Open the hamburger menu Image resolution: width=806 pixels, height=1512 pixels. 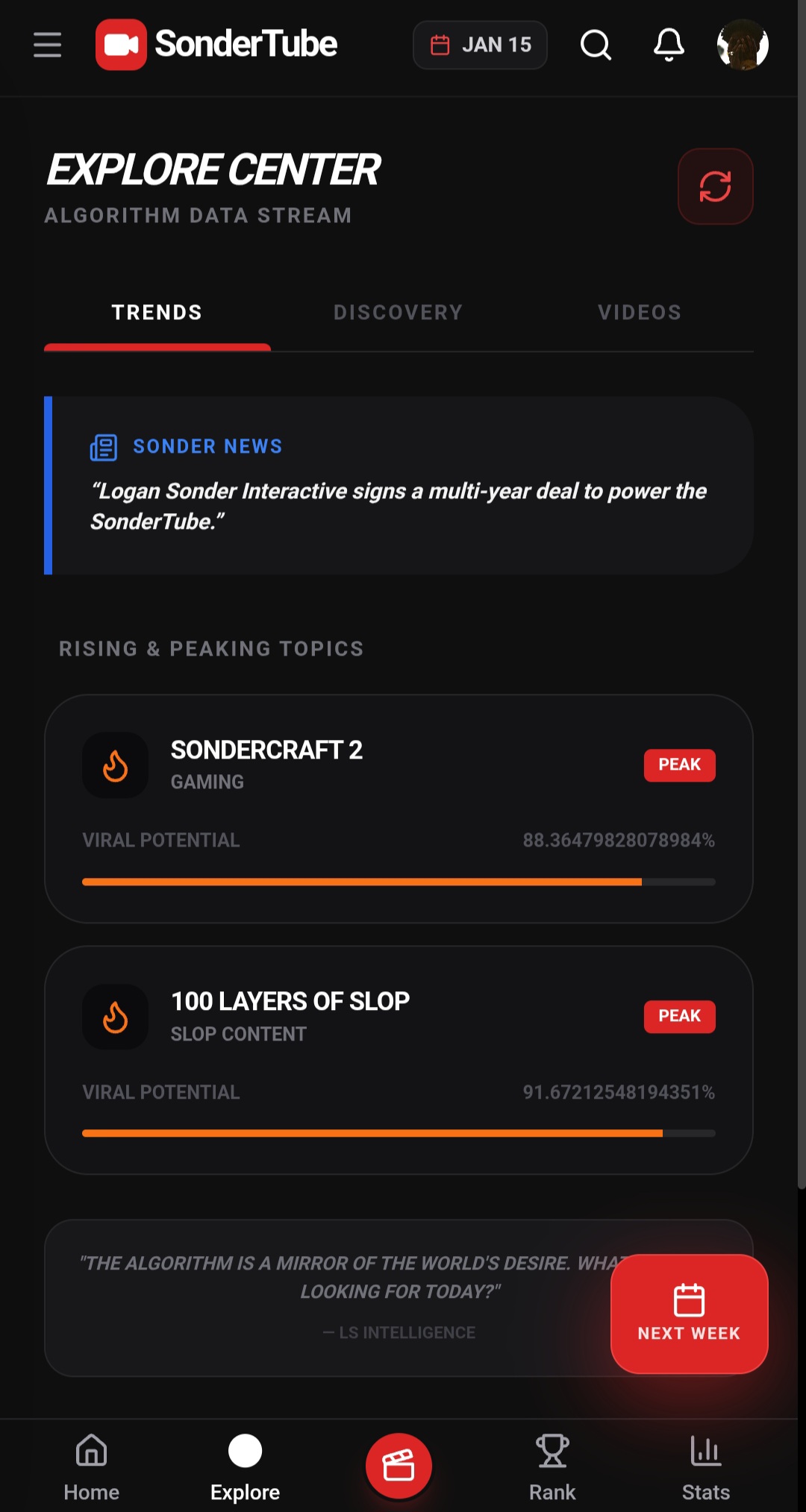pos(47,45)
